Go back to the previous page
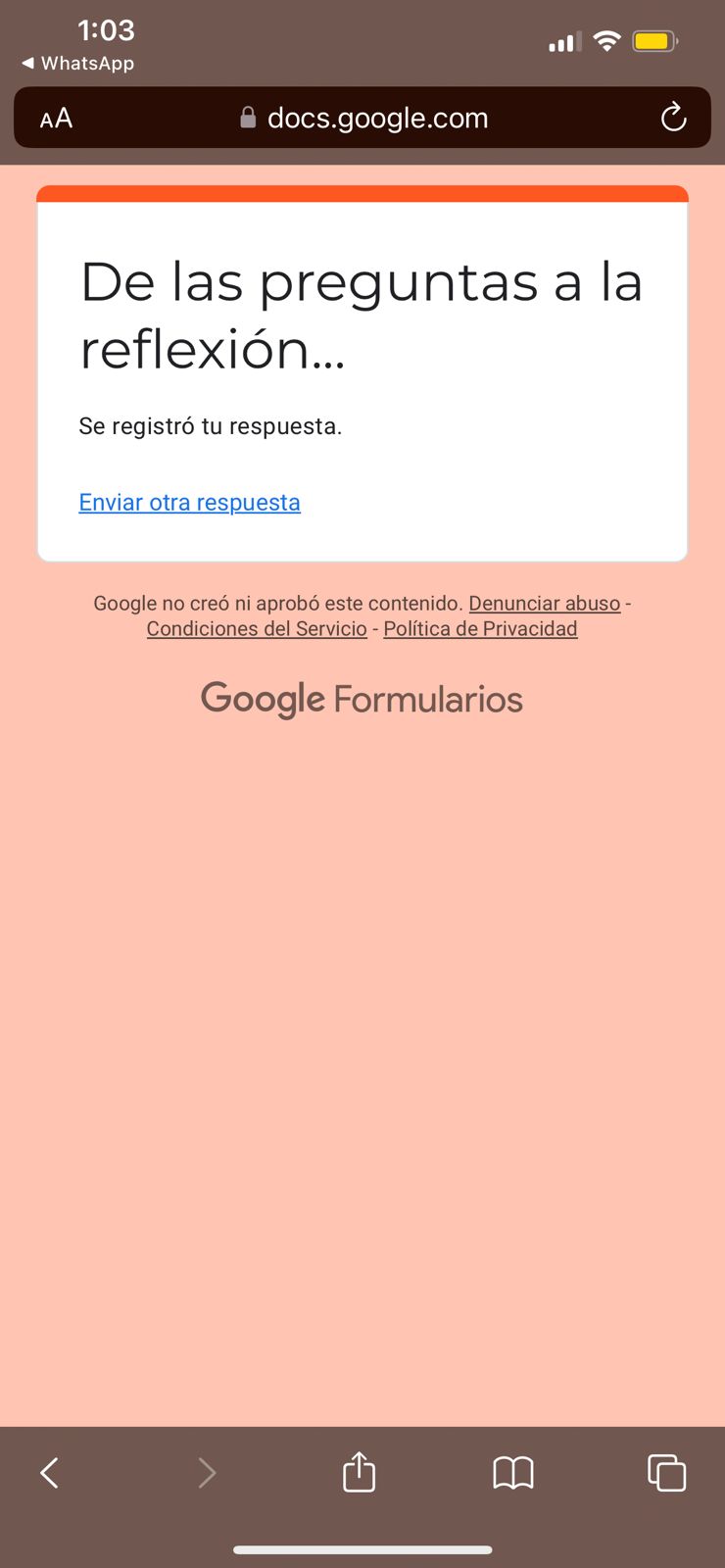725x1568 pixels. pyautogui.click(x=49, y=1472)
